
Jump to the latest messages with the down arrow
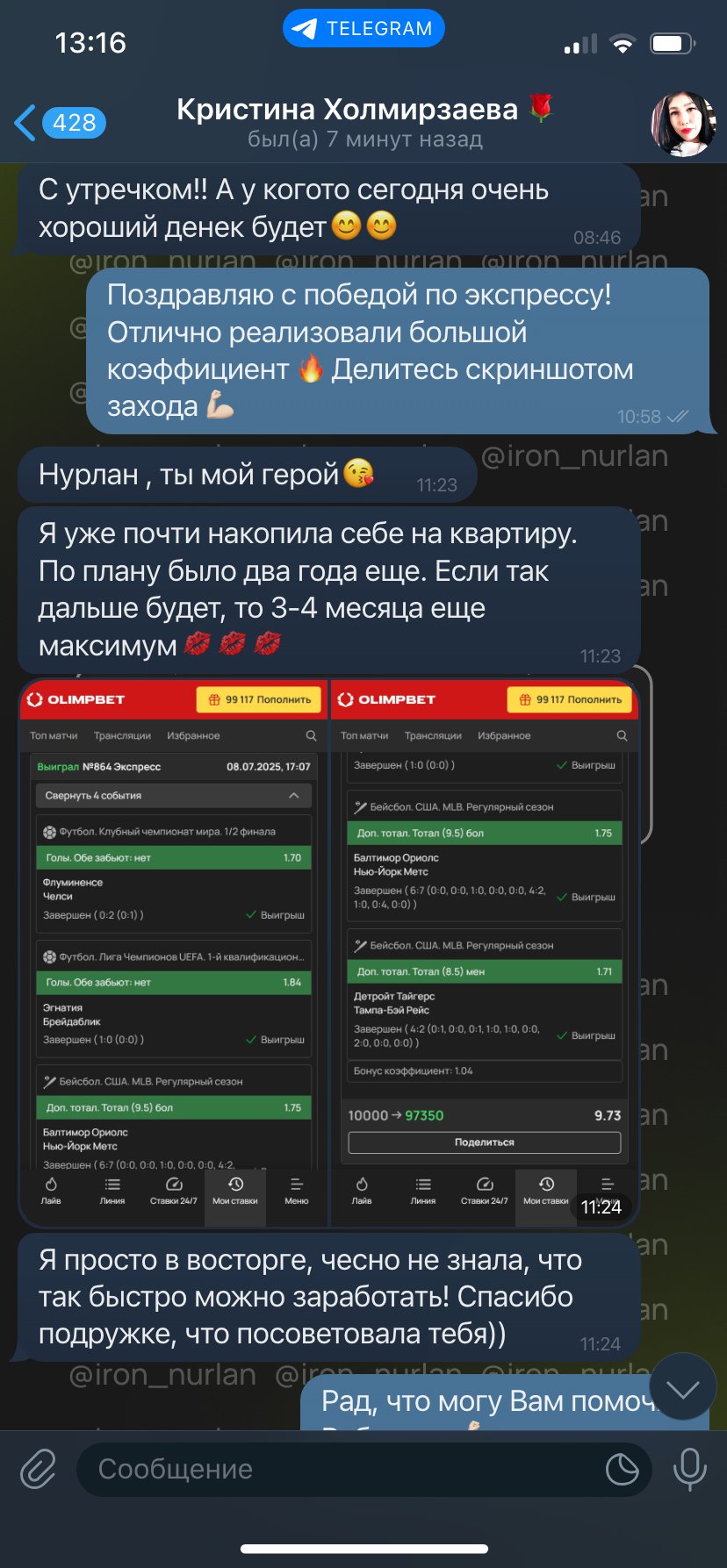[683, 1388]
